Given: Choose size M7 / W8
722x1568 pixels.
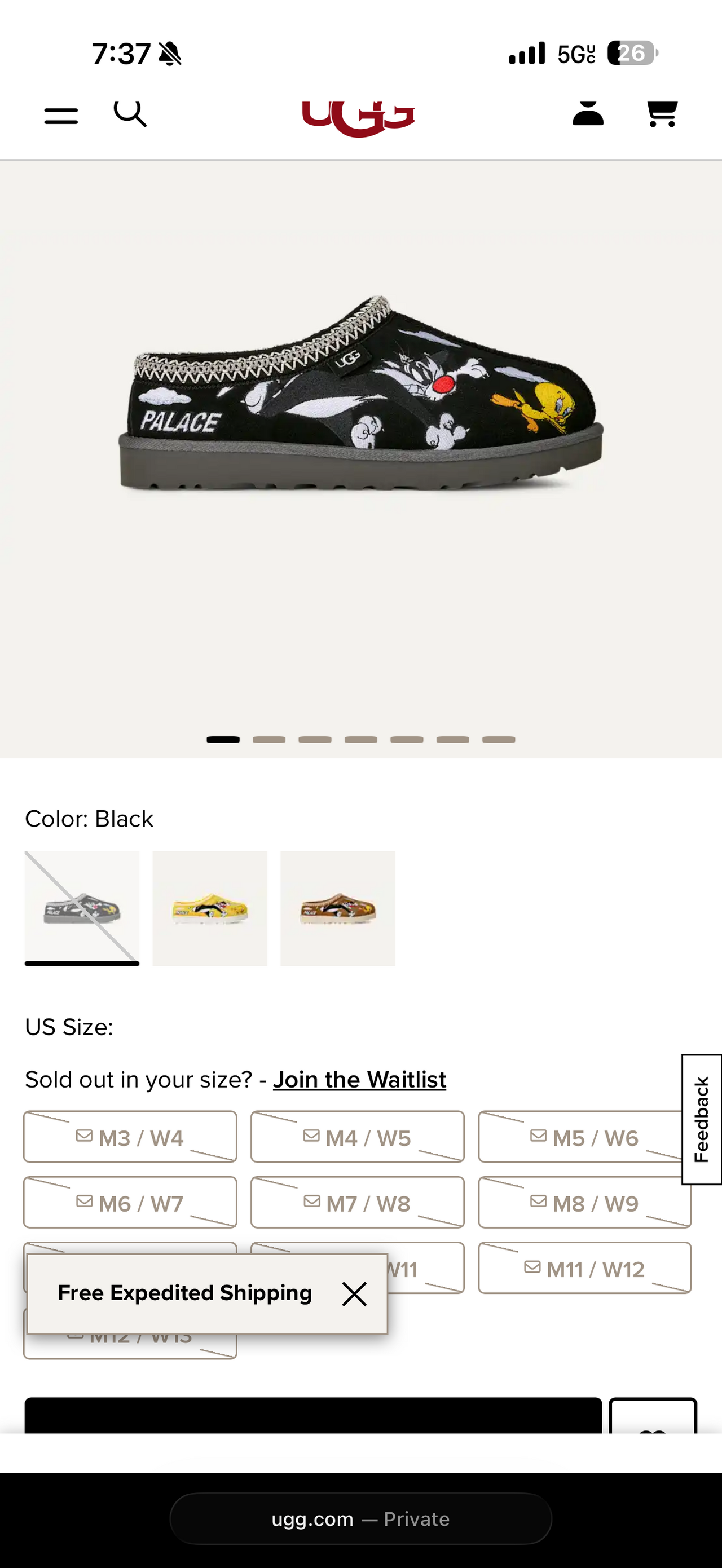Looking at the screenshot, I should click(x=358, y=1203).
